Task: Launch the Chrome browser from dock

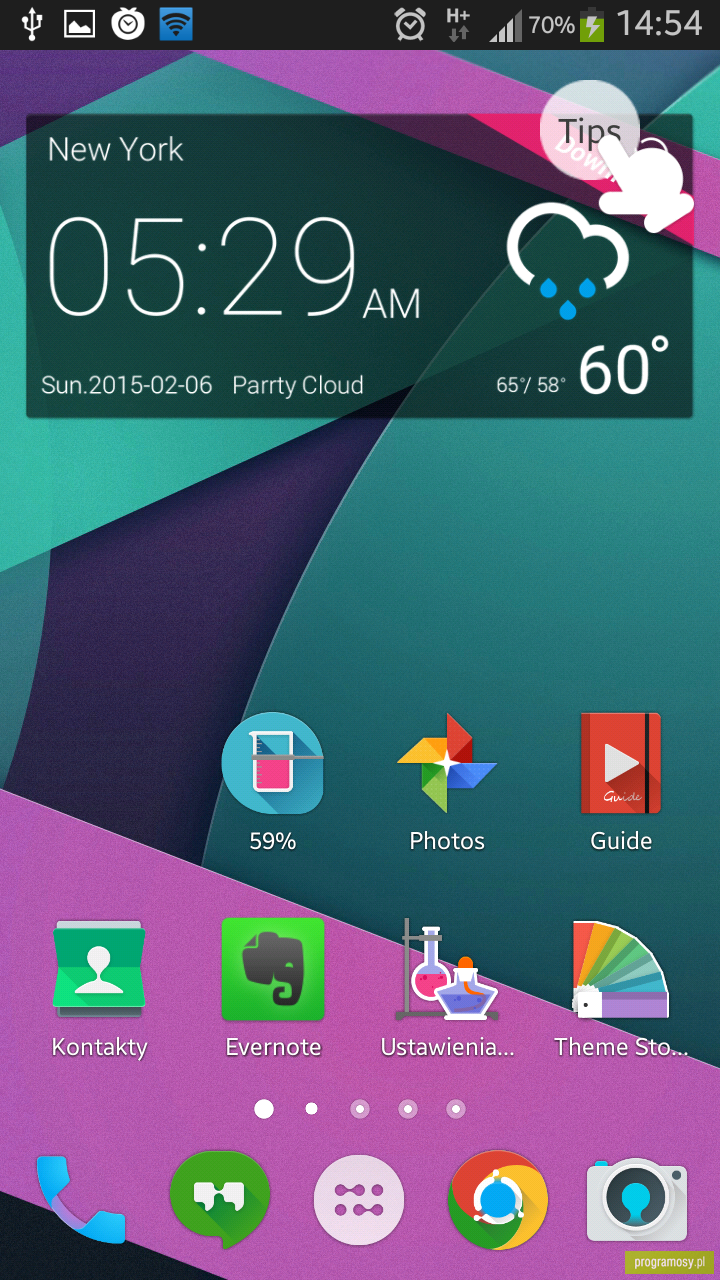Action: point(498,1199)
